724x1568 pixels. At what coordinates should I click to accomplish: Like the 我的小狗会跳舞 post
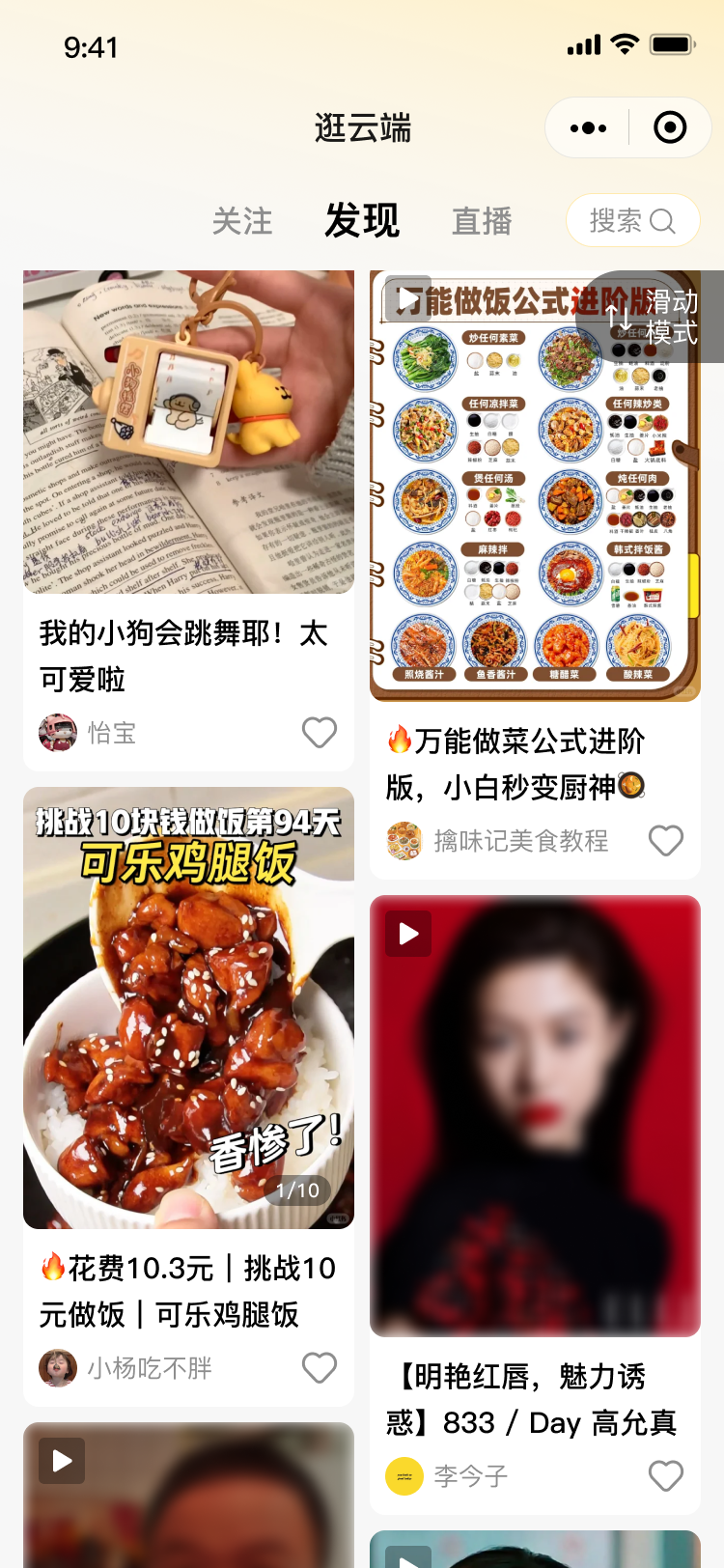point(319,733)
